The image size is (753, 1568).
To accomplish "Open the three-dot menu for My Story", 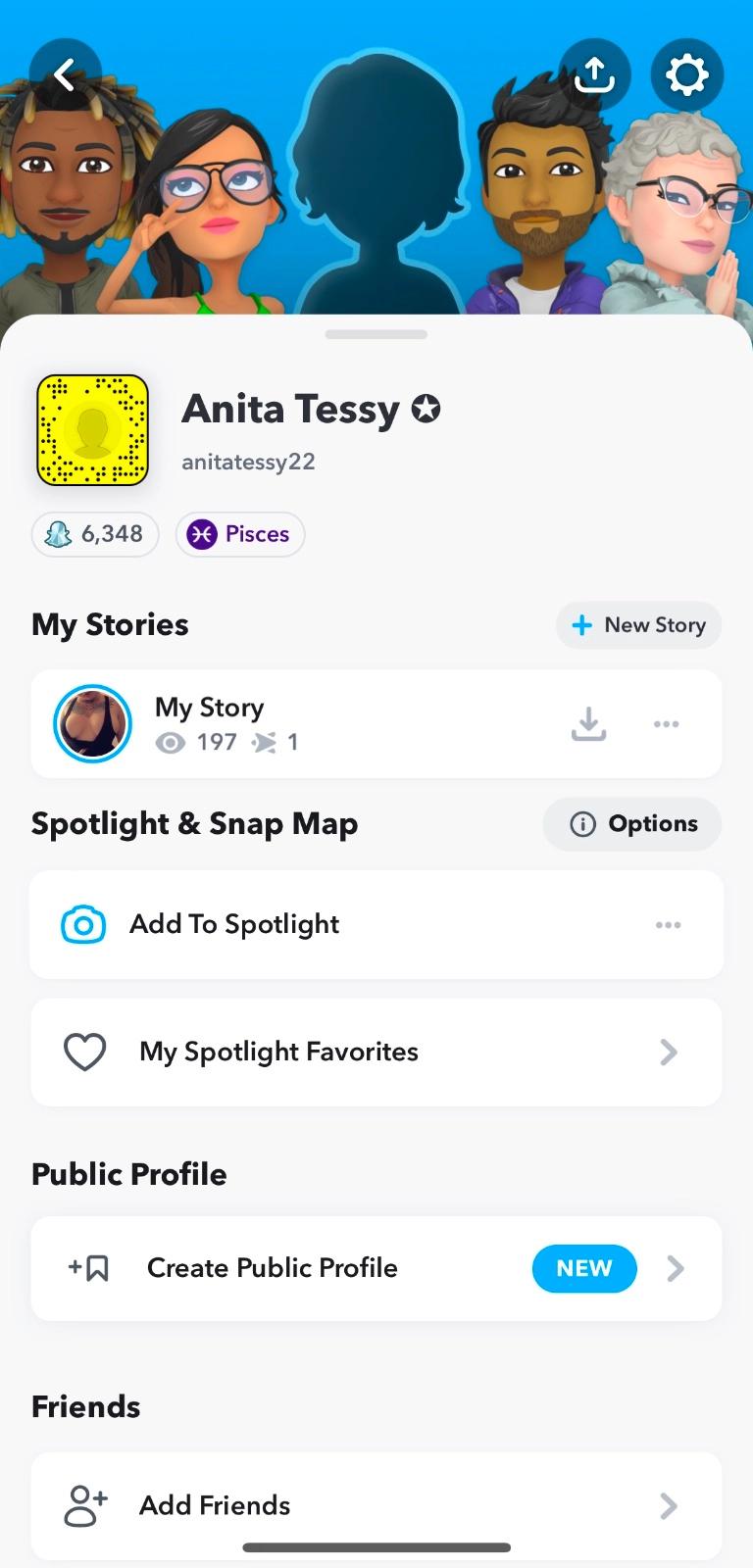I will (x=666, y=724).
